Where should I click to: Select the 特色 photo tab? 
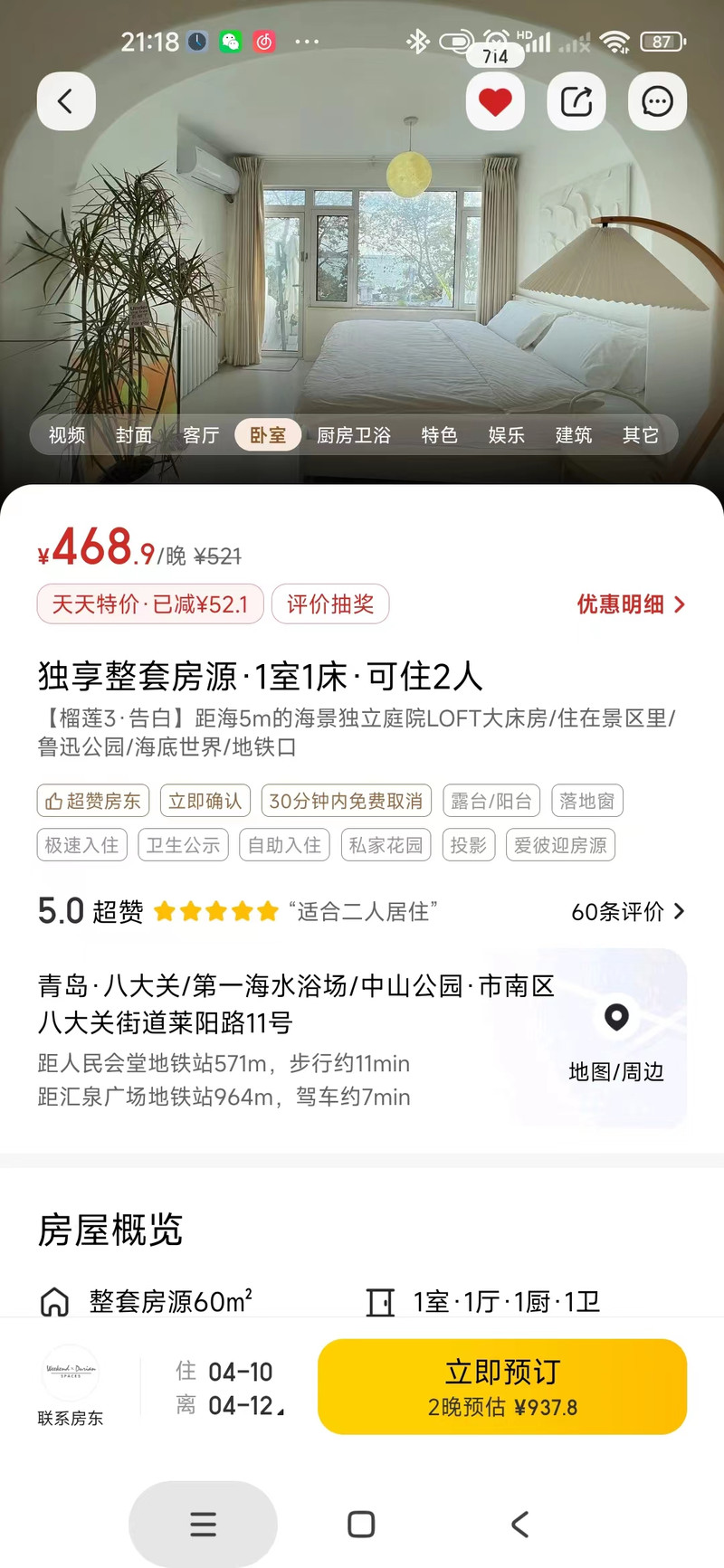439,435
